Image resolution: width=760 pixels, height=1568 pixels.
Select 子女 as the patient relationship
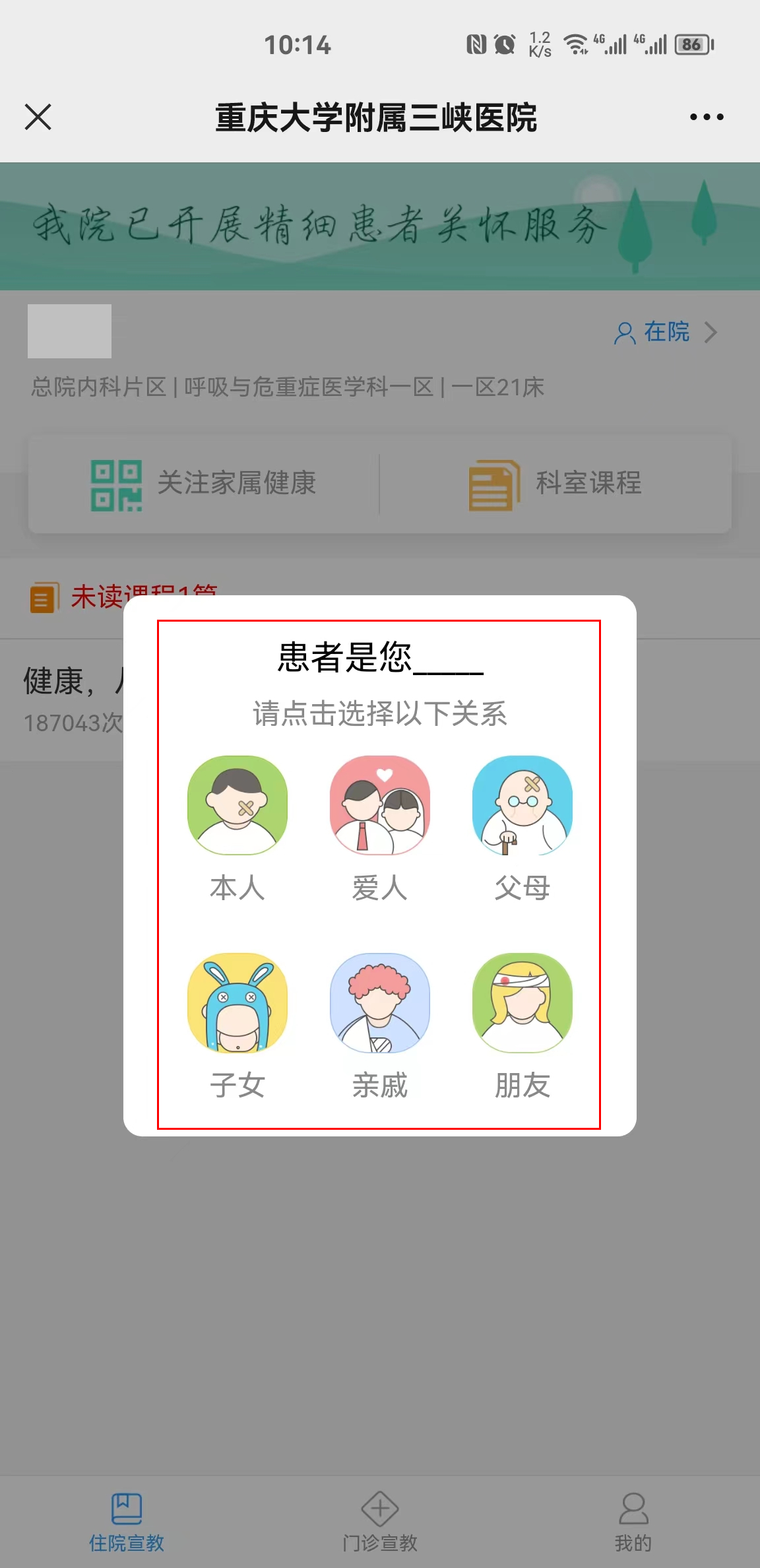tap(237, 1024)
